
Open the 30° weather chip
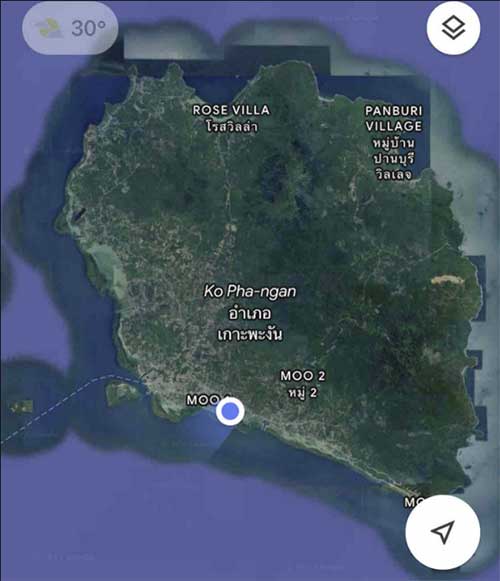[x=70, y=28]
